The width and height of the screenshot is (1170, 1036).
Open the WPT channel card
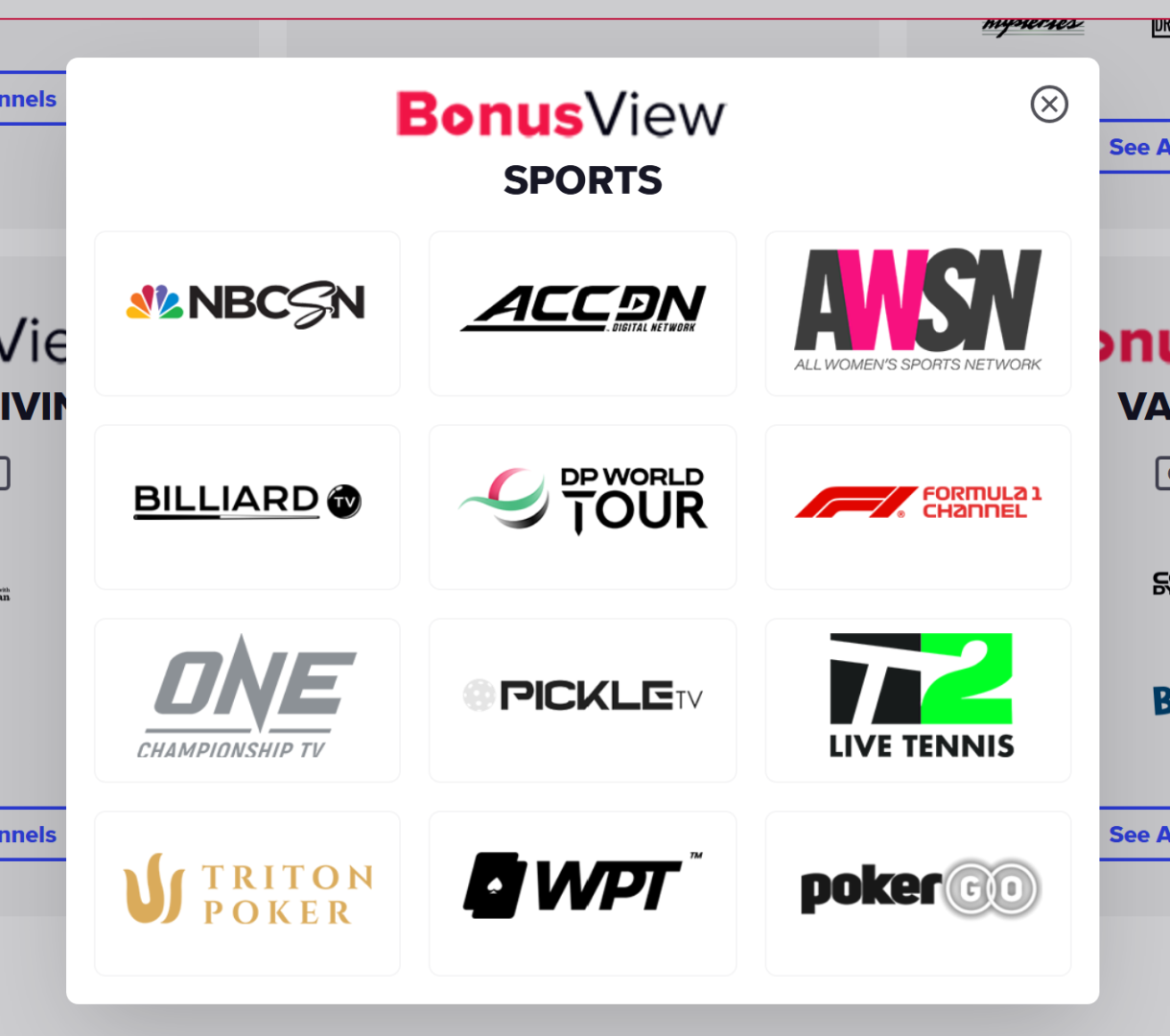[x=583, y=893]
